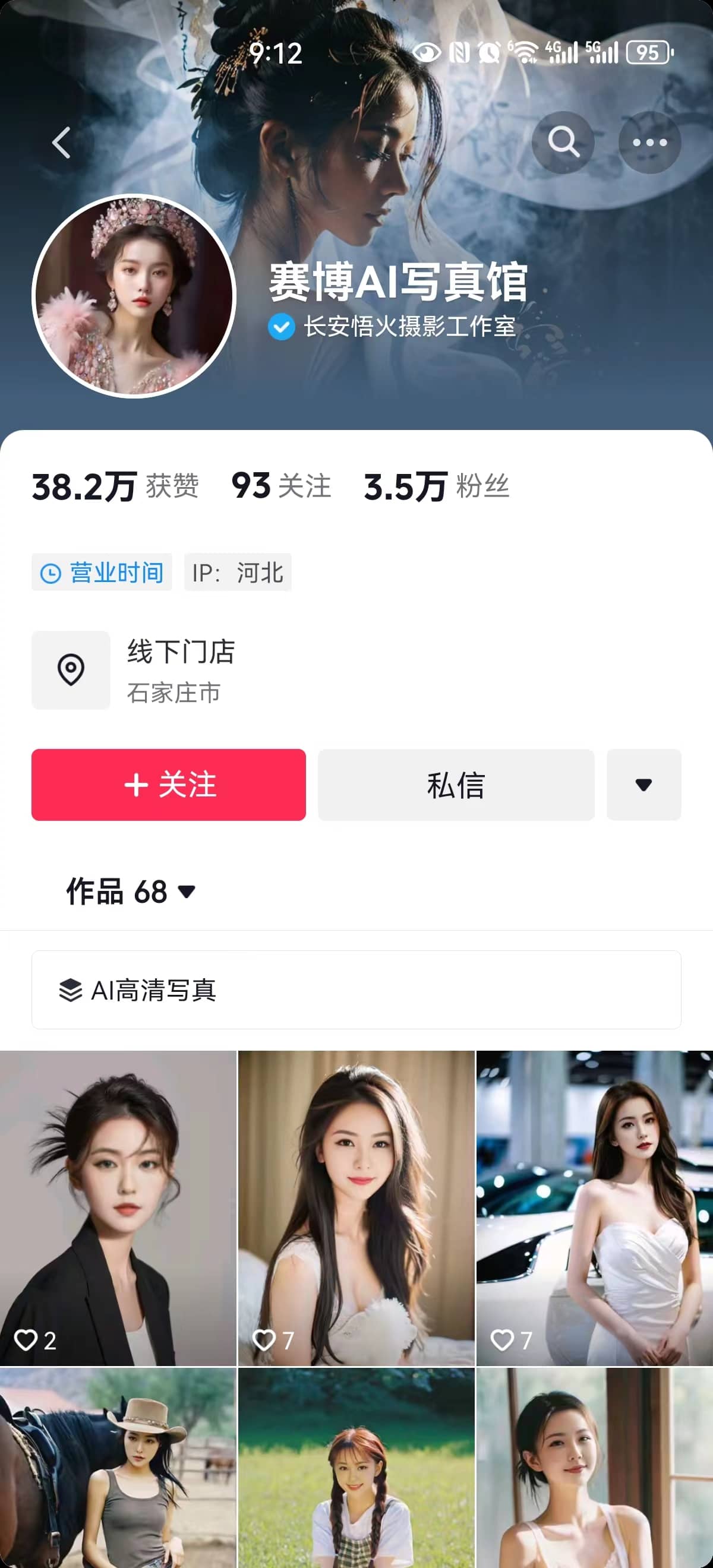
Task: Check the 营业时间 business hours chip
Action: (x=102, y=572)
